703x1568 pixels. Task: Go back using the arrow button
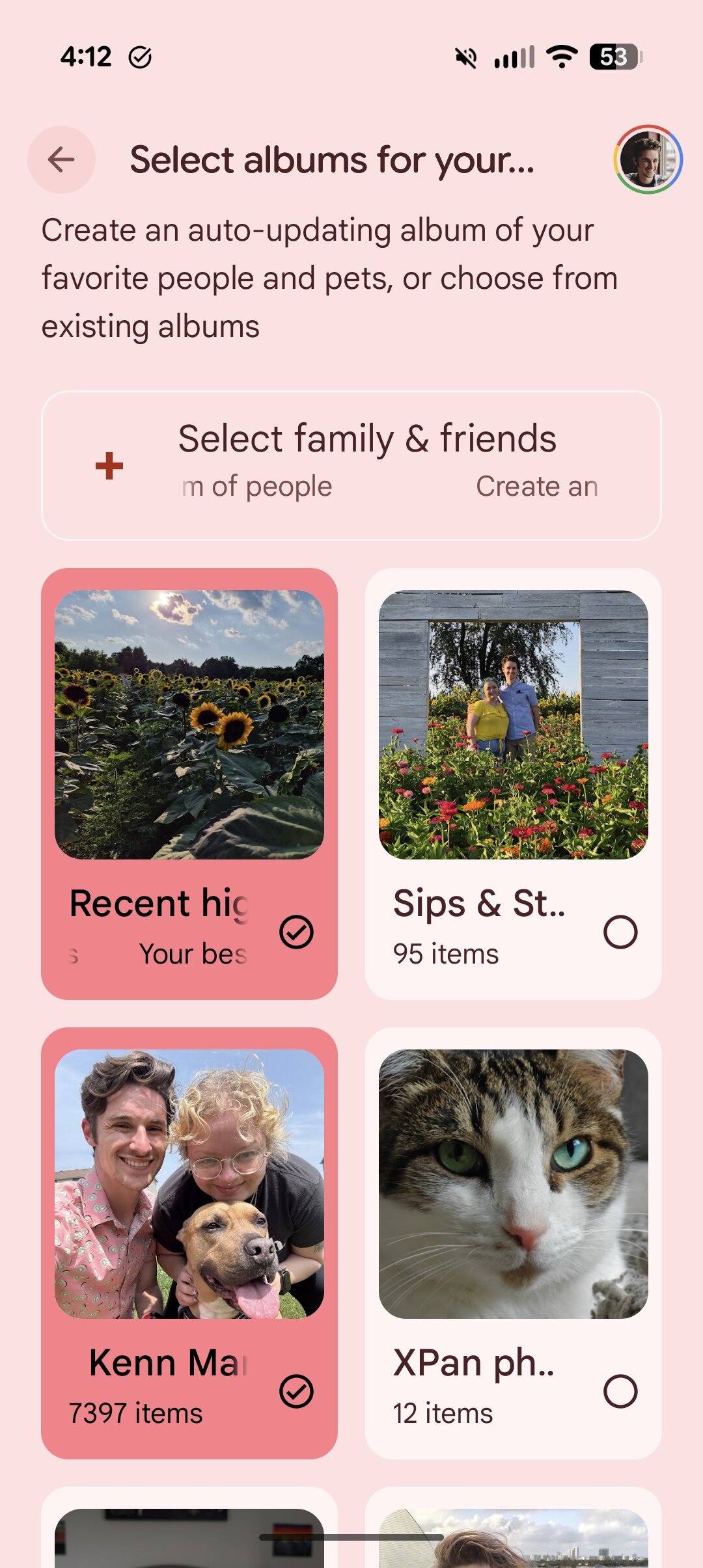[x=61, y=159]
